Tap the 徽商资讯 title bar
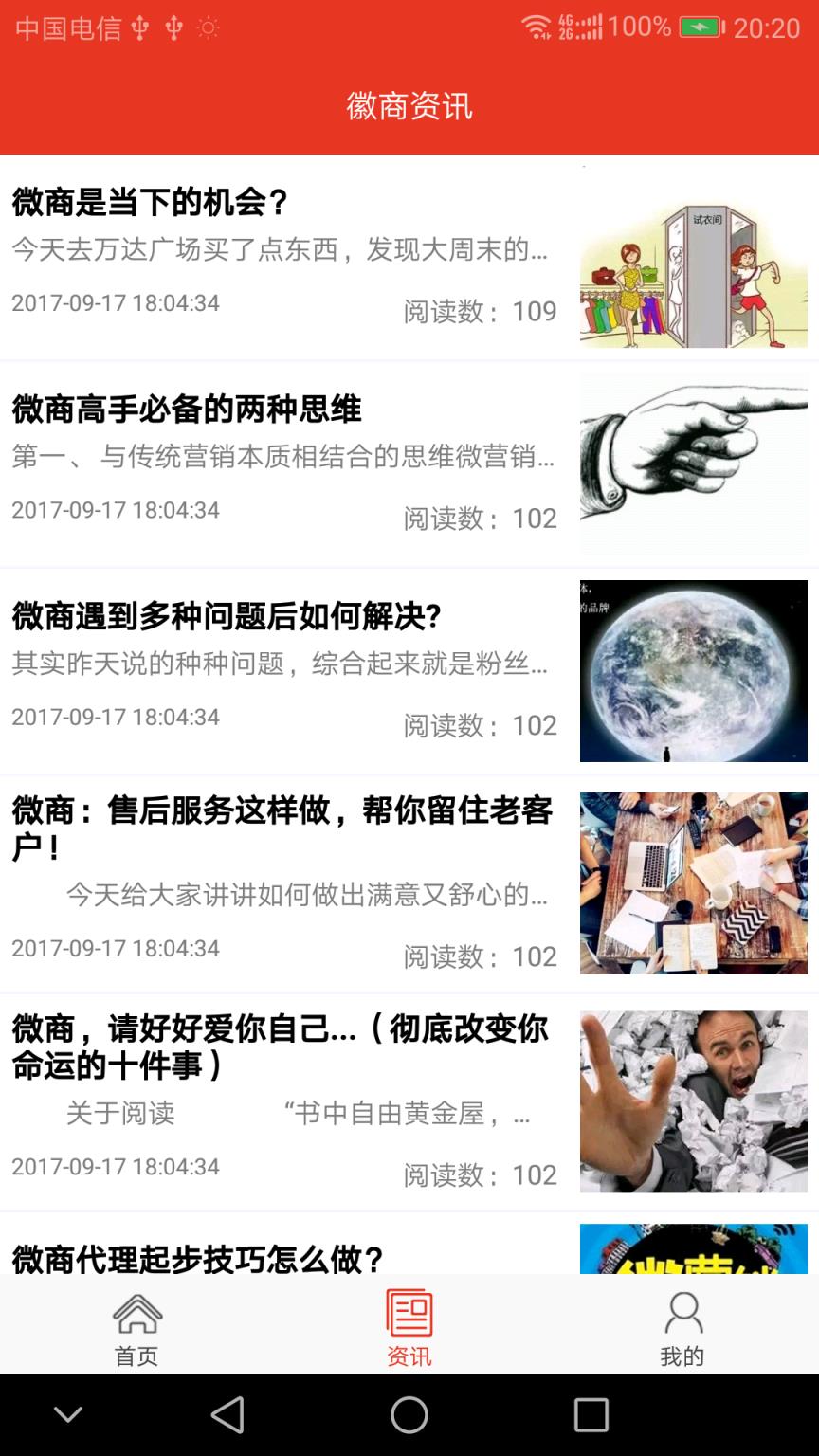 point(408,106)
